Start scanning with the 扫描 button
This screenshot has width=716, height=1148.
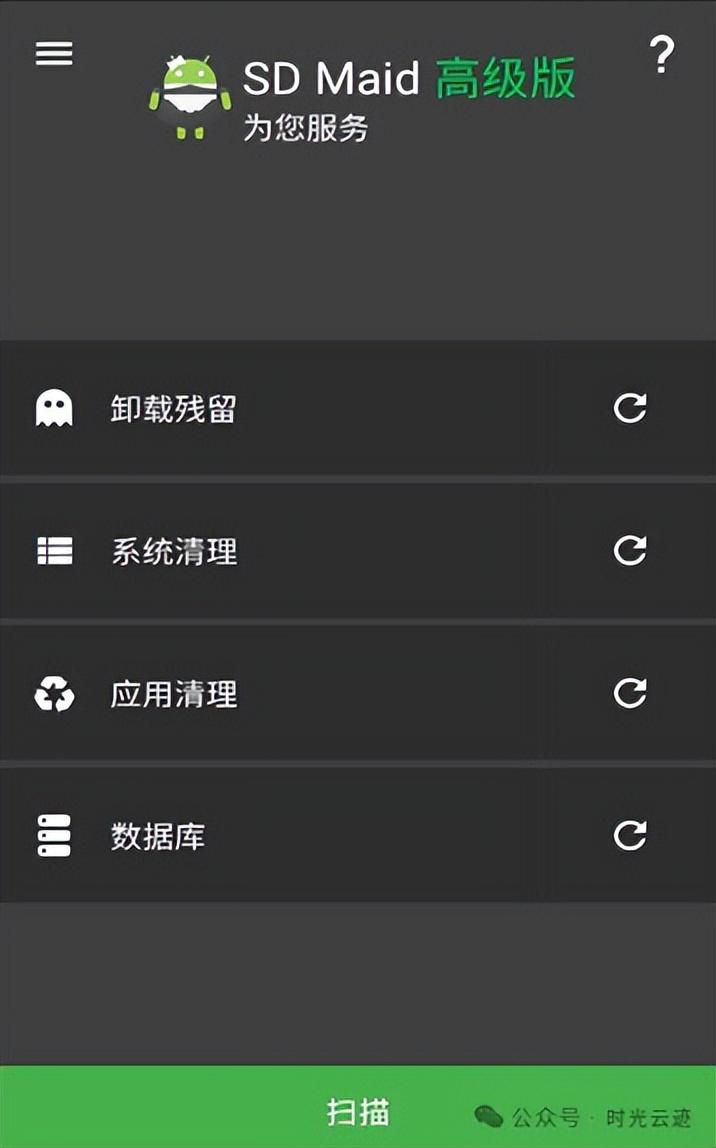click(357, 1111)
